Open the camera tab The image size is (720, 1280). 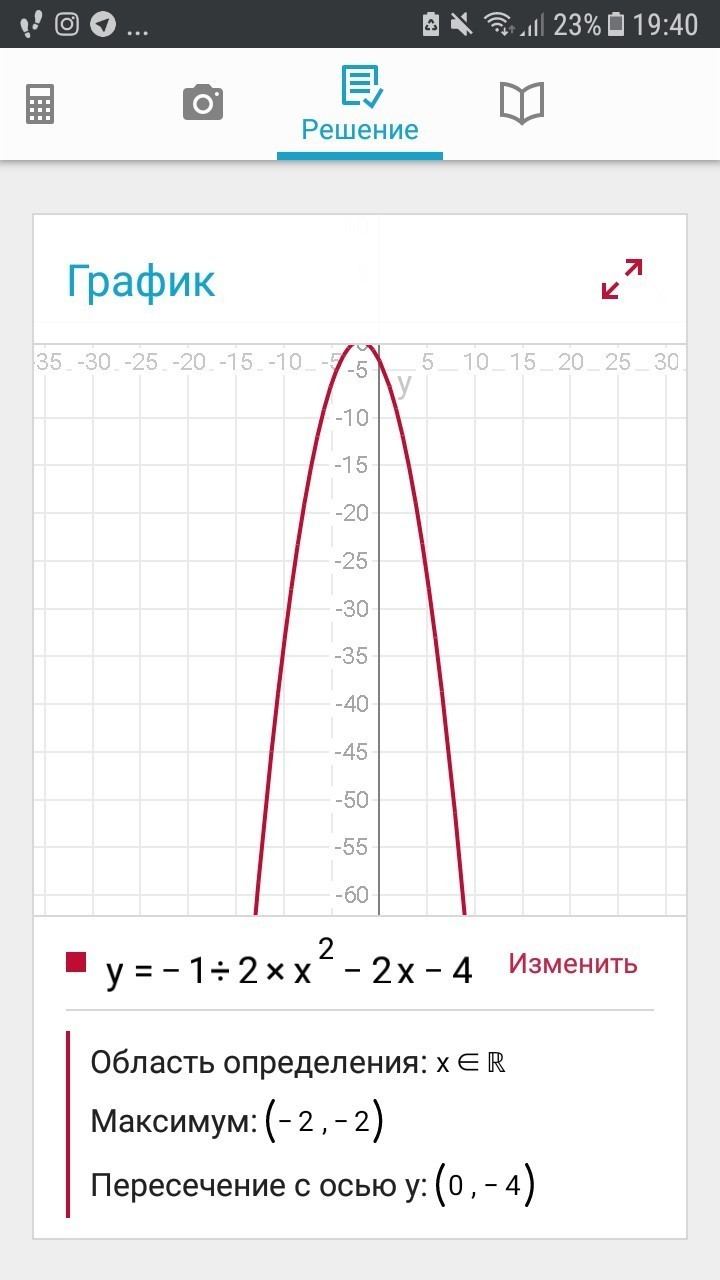[x=203, y=103]
